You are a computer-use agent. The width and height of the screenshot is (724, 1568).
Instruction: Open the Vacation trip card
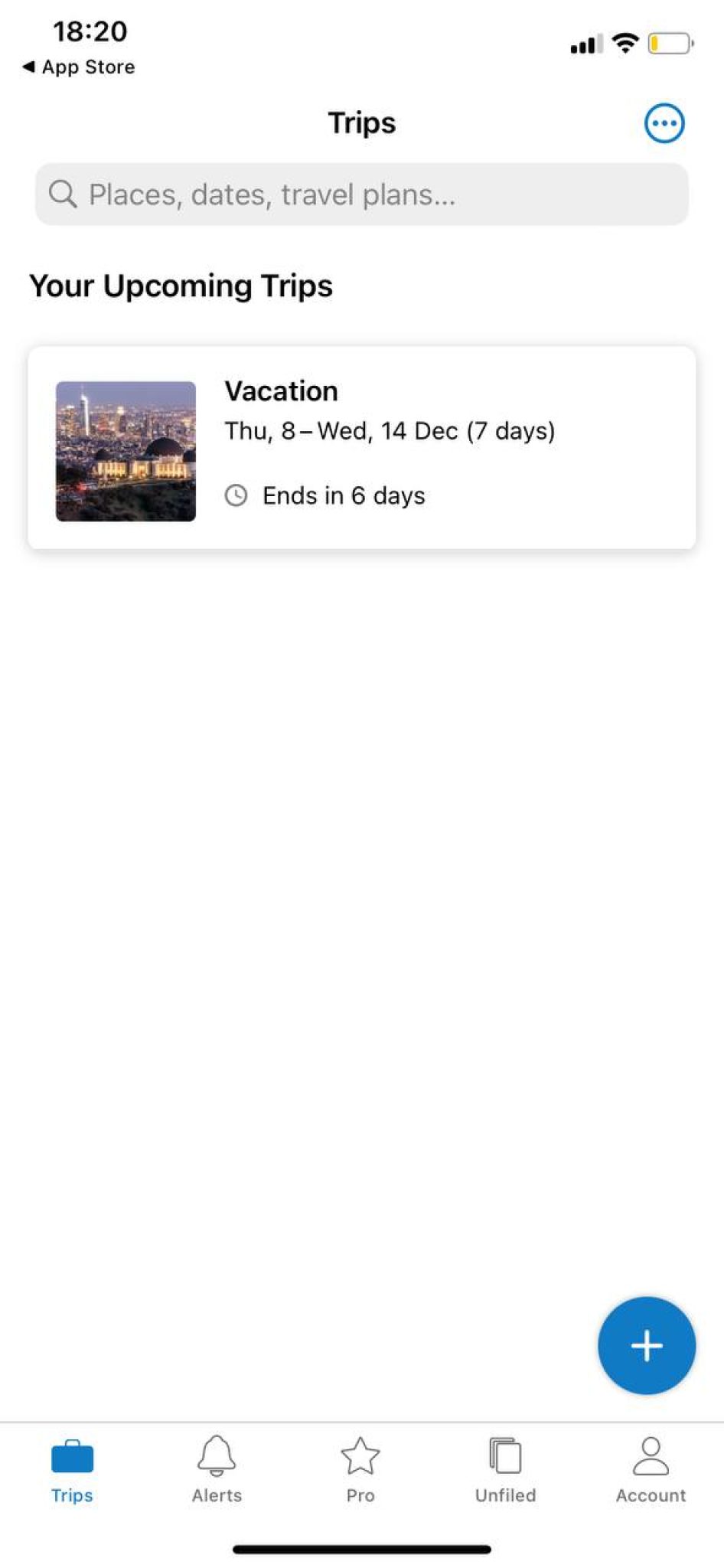coord(361,447)
